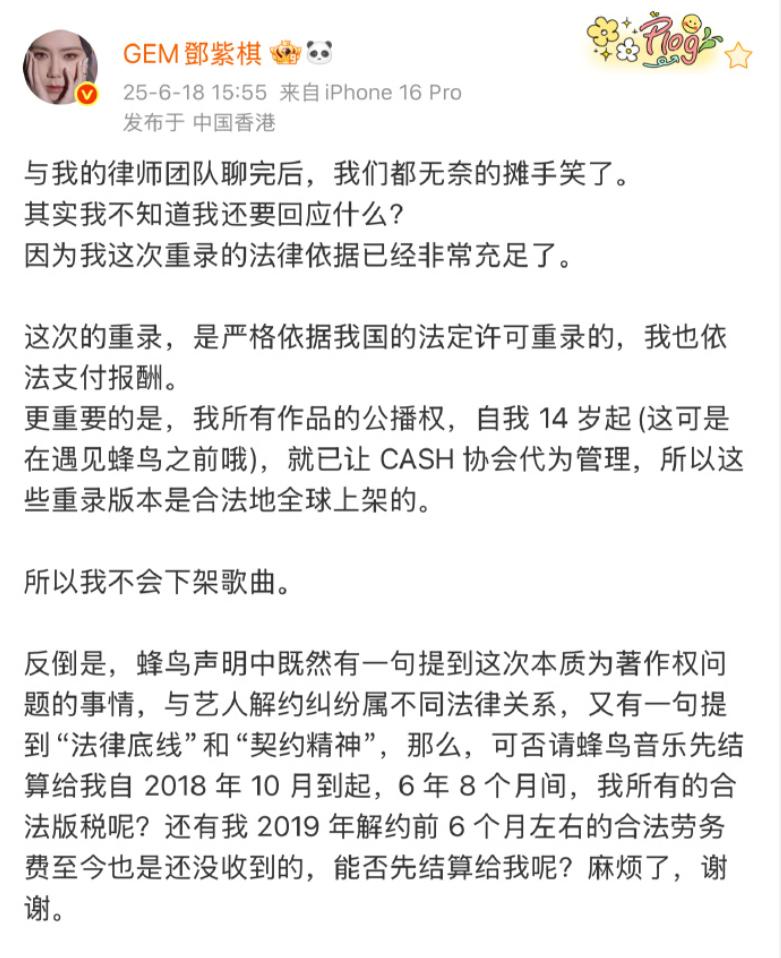The width and height of the screenshot is (781, 958).
Task: Open GEM 鄧紫棋's profile avatar
Action: [x=60, y=67]
